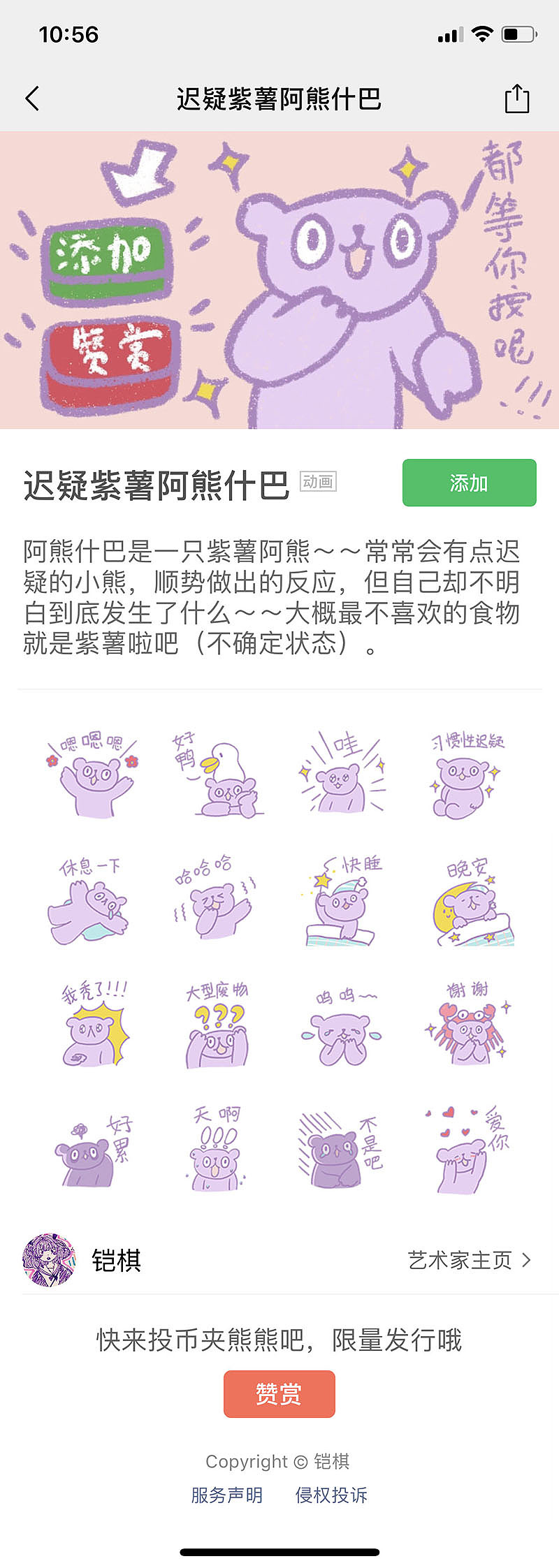This screenshot has height=1568, width=559.
Task: Tap the green 添加 add button
Action: pyautogui.click(x=469, y=483)
